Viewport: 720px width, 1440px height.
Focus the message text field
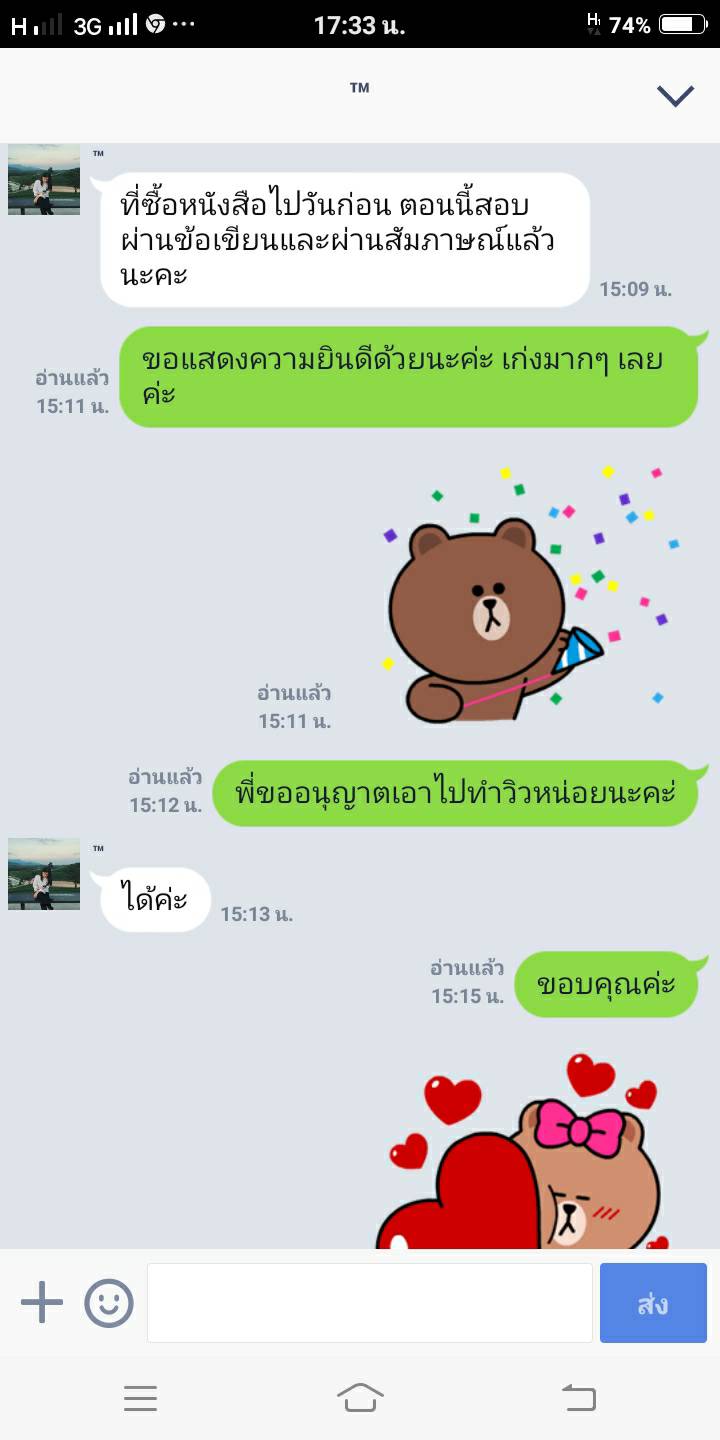tap(370, 1303)
